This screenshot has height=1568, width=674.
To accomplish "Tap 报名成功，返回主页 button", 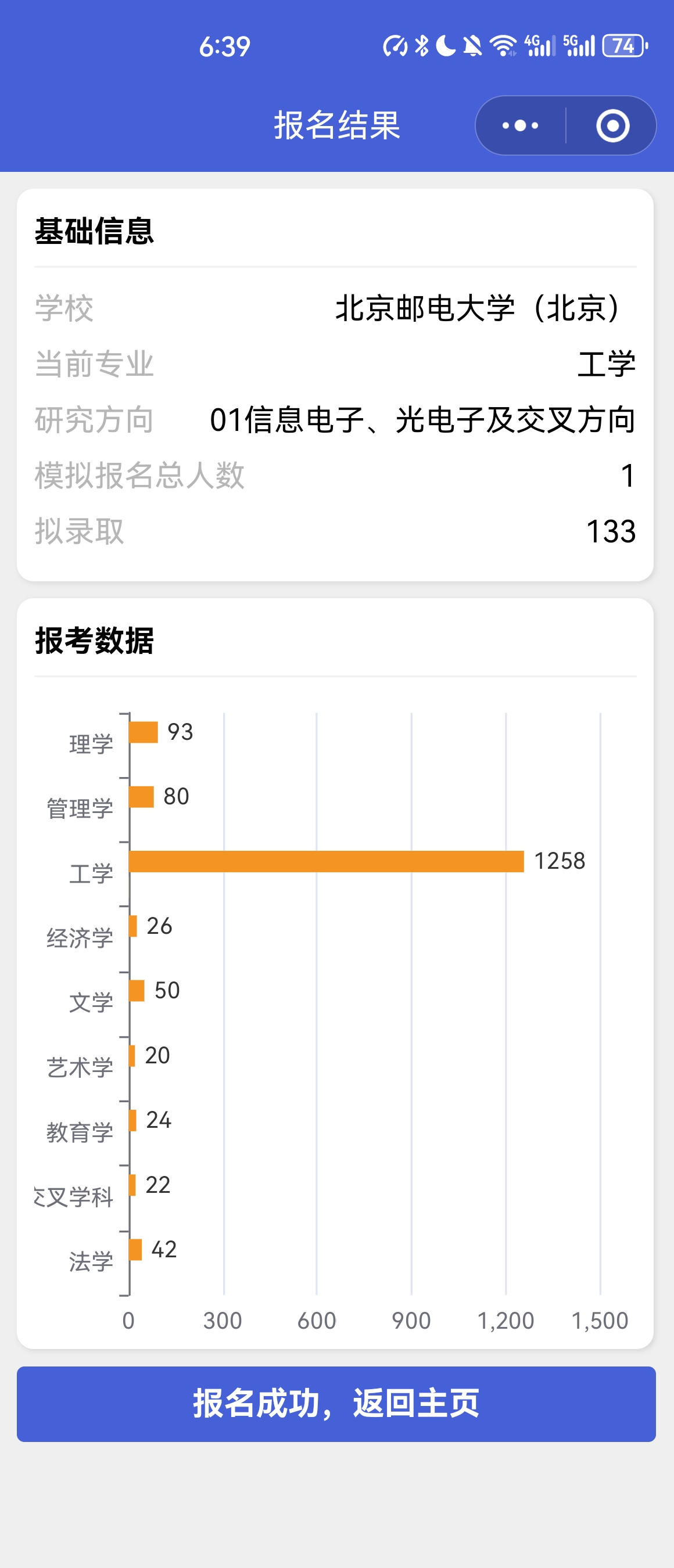I will coord(336,1404).
